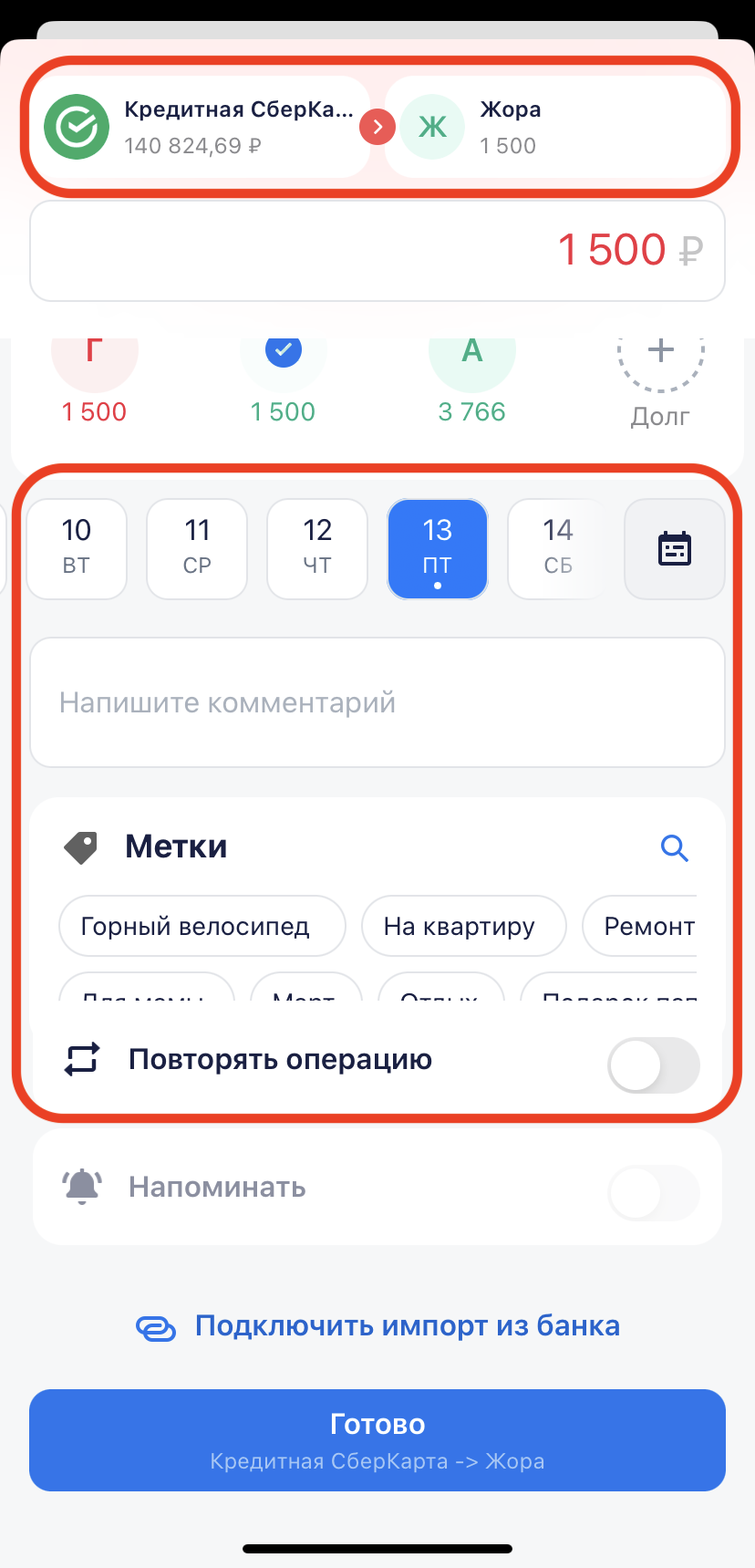Add the Ремонт tag
The height and width of the screenshot is (1568, 755).
(x=646, y=926)
